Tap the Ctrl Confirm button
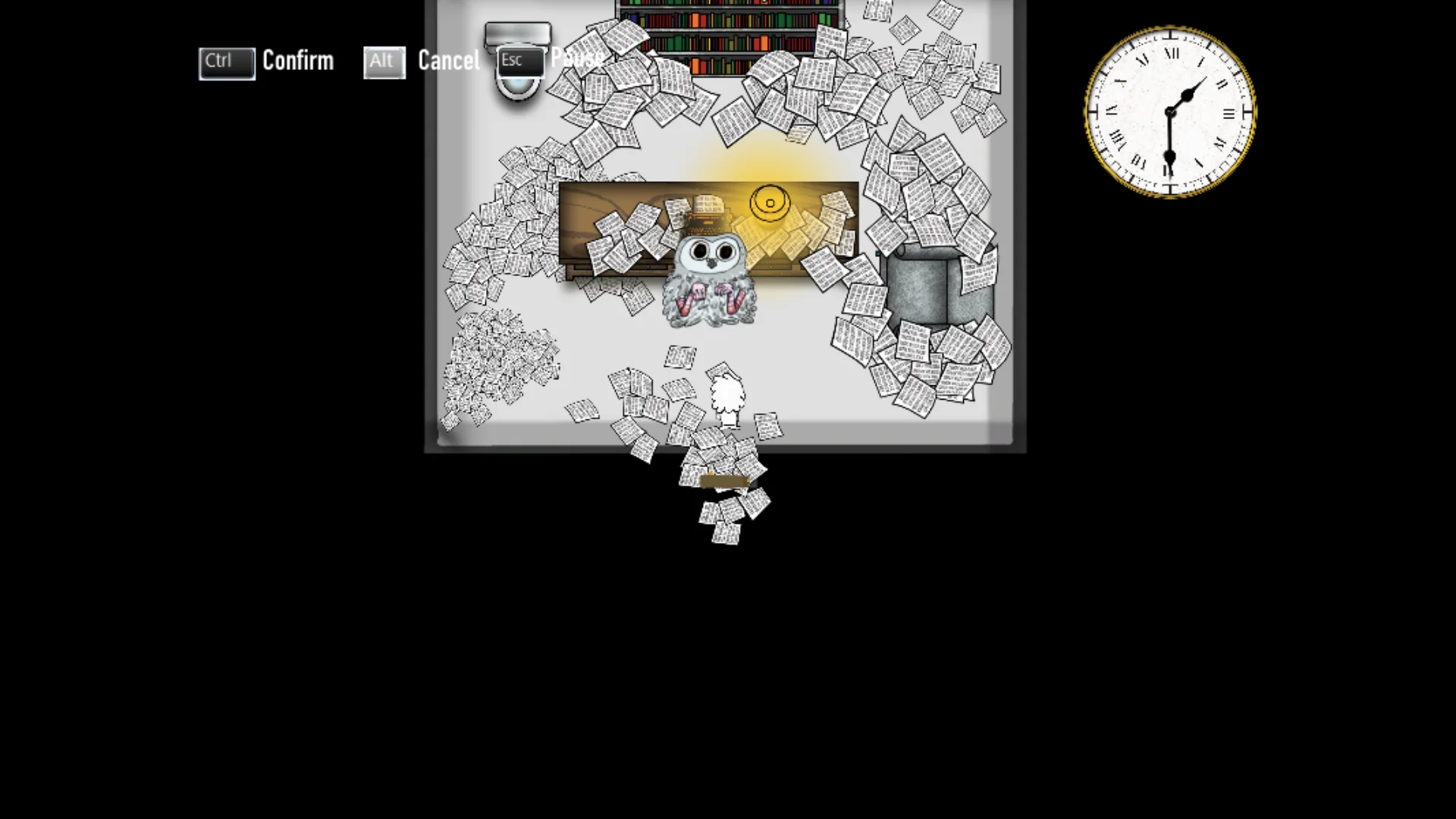Image resolution: width=1456 pixels, height=819 pixels. pyautogui.click(x=227, y=63)
